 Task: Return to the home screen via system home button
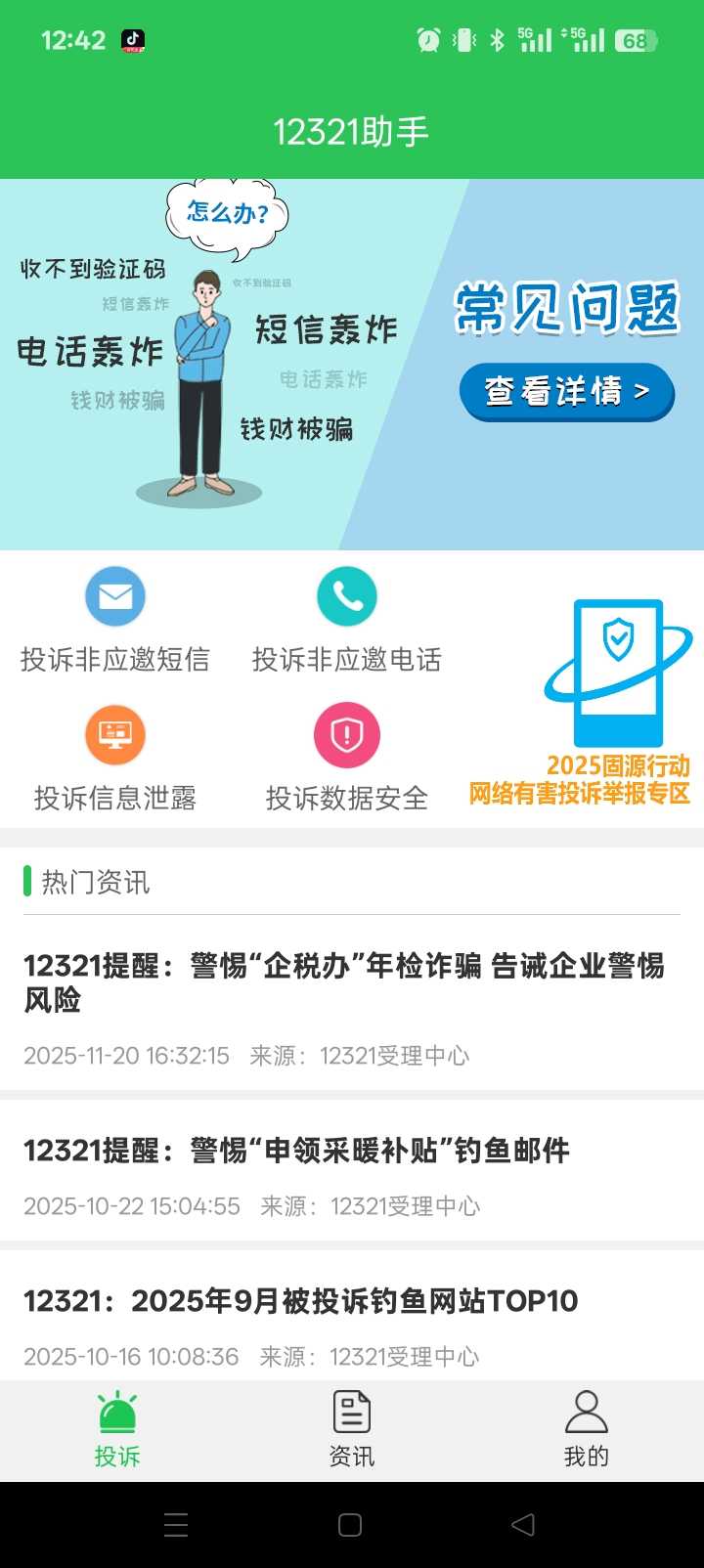click(x=350, y=1525)
